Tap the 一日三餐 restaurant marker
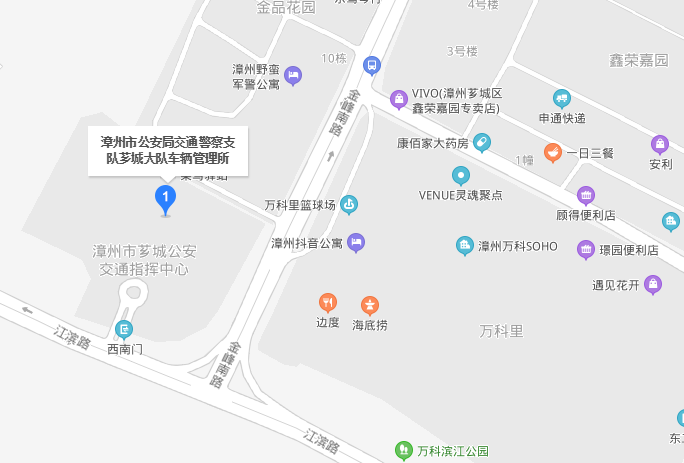684x463 pixels. (552, 153)
